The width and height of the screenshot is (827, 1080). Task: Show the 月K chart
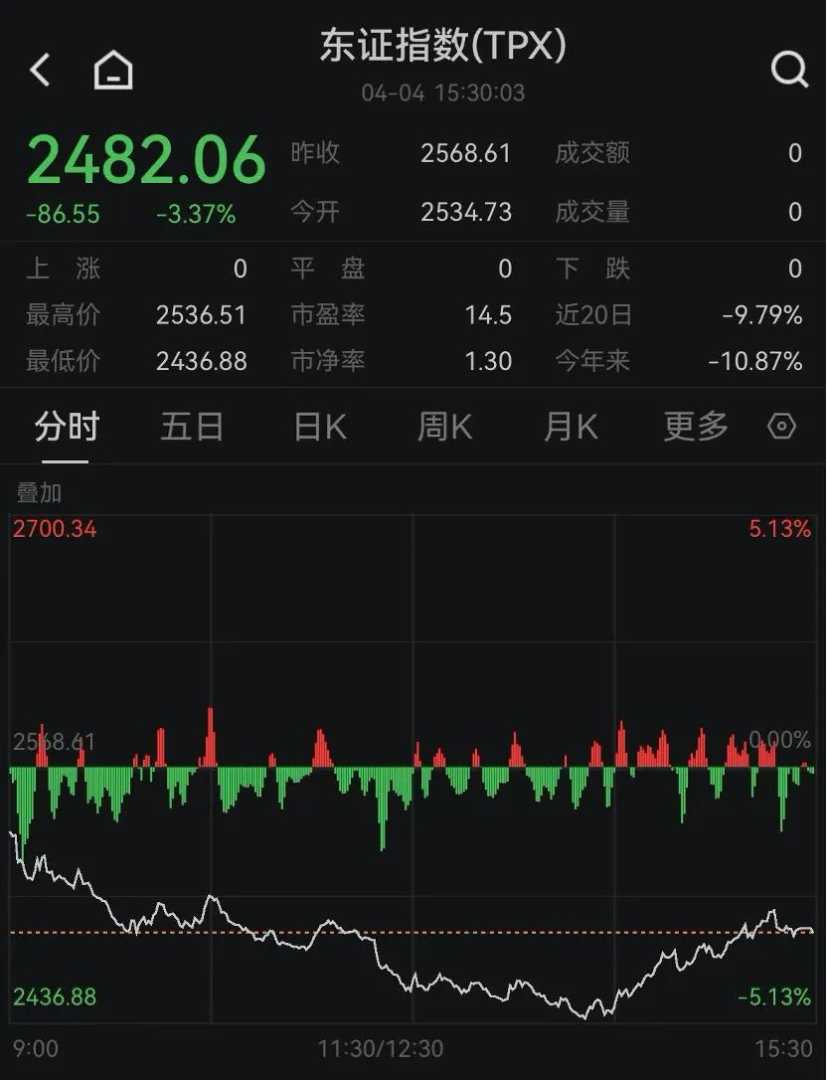[570, 428]
